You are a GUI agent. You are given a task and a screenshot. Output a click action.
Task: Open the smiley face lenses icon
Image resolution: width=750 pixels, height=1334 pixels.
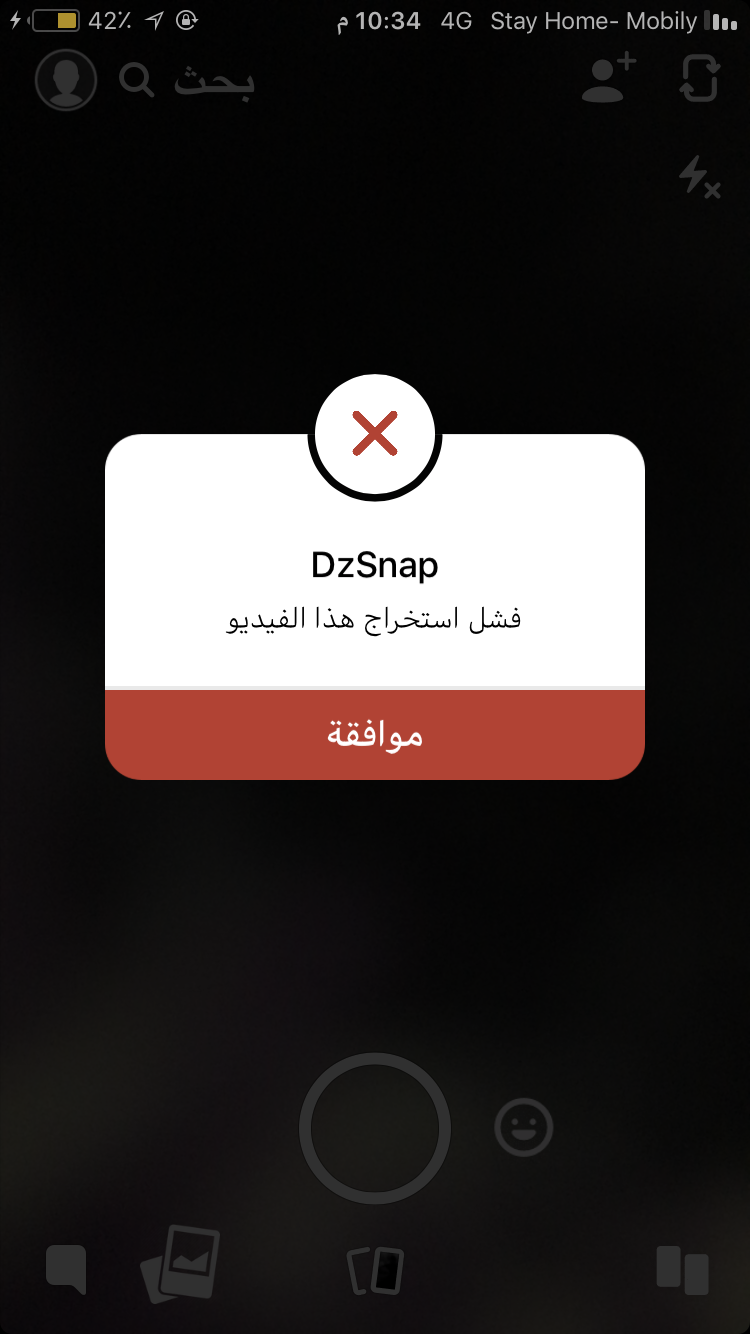(523, 1127)
